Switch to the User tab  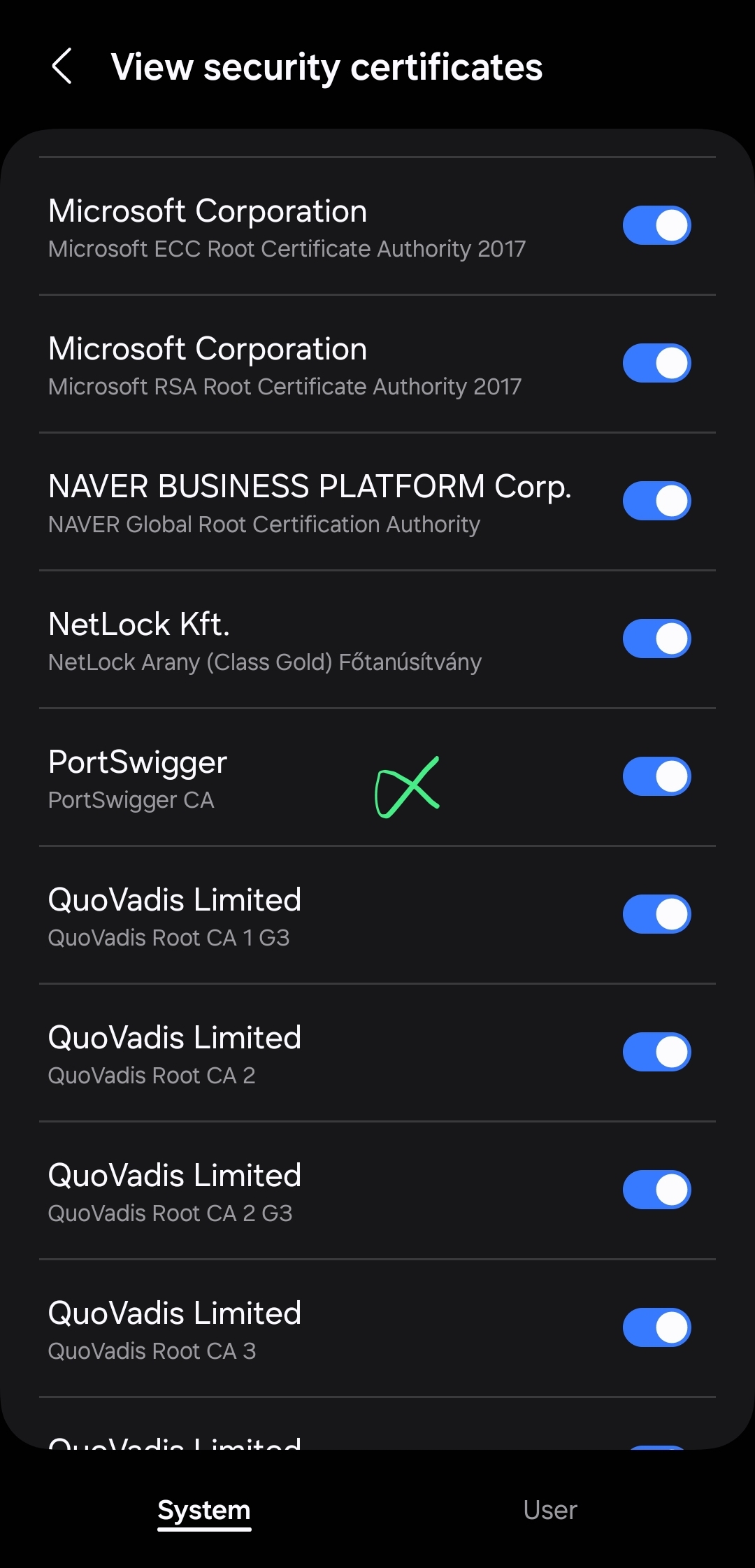pos(550,1510)
